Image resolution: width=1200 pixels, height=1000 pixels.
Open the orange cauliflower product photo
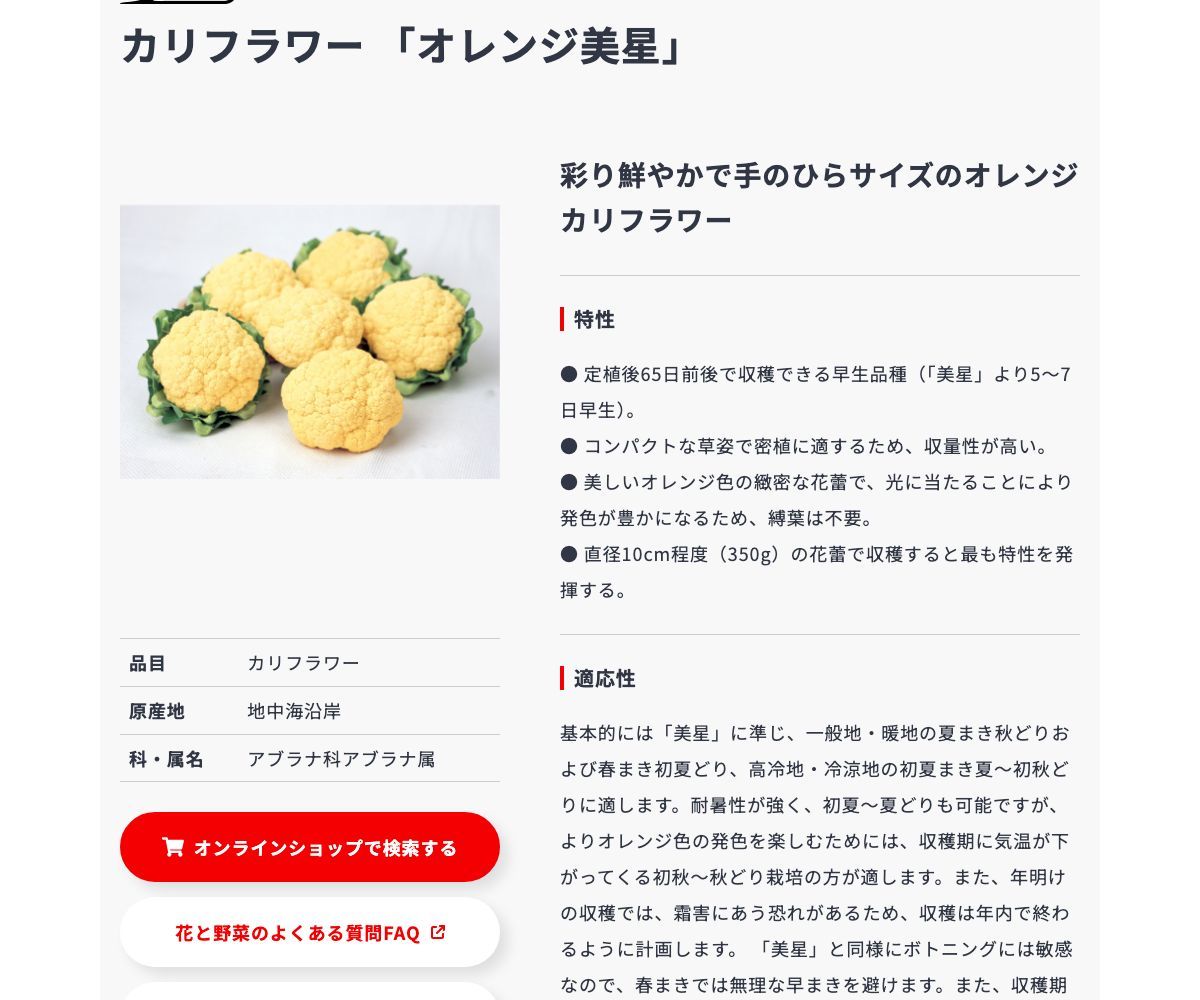310,342
